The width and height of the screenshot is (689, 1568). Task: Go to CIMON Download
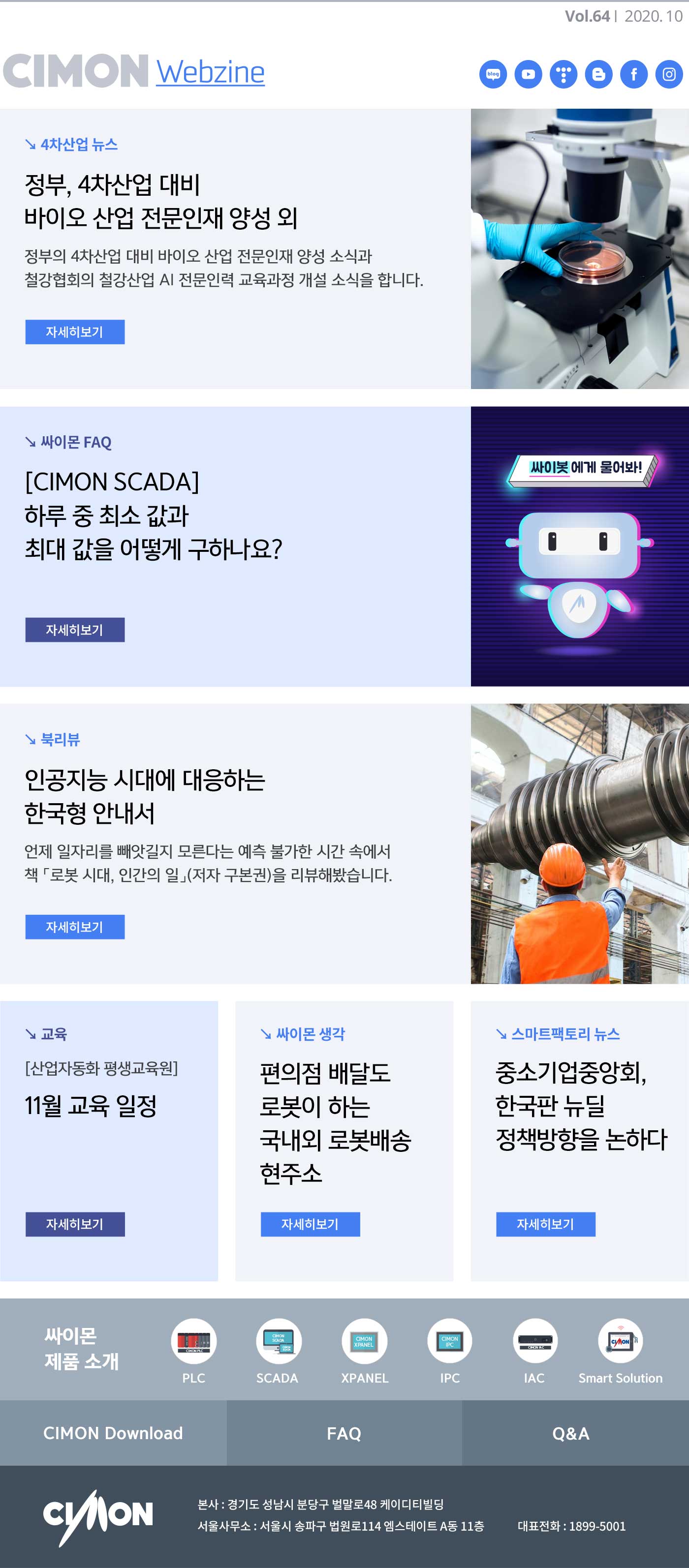coord(113,1433)
